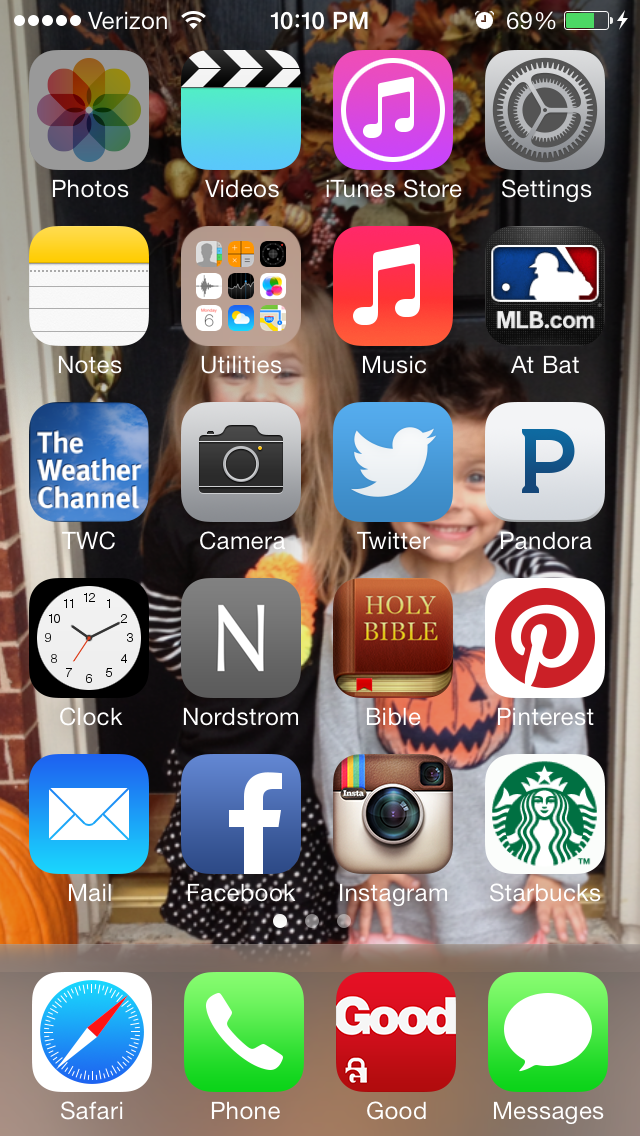The width and height of the screenshot is (640, 1136).
Task: Open Starbucks app
Action: coord(545,814)
